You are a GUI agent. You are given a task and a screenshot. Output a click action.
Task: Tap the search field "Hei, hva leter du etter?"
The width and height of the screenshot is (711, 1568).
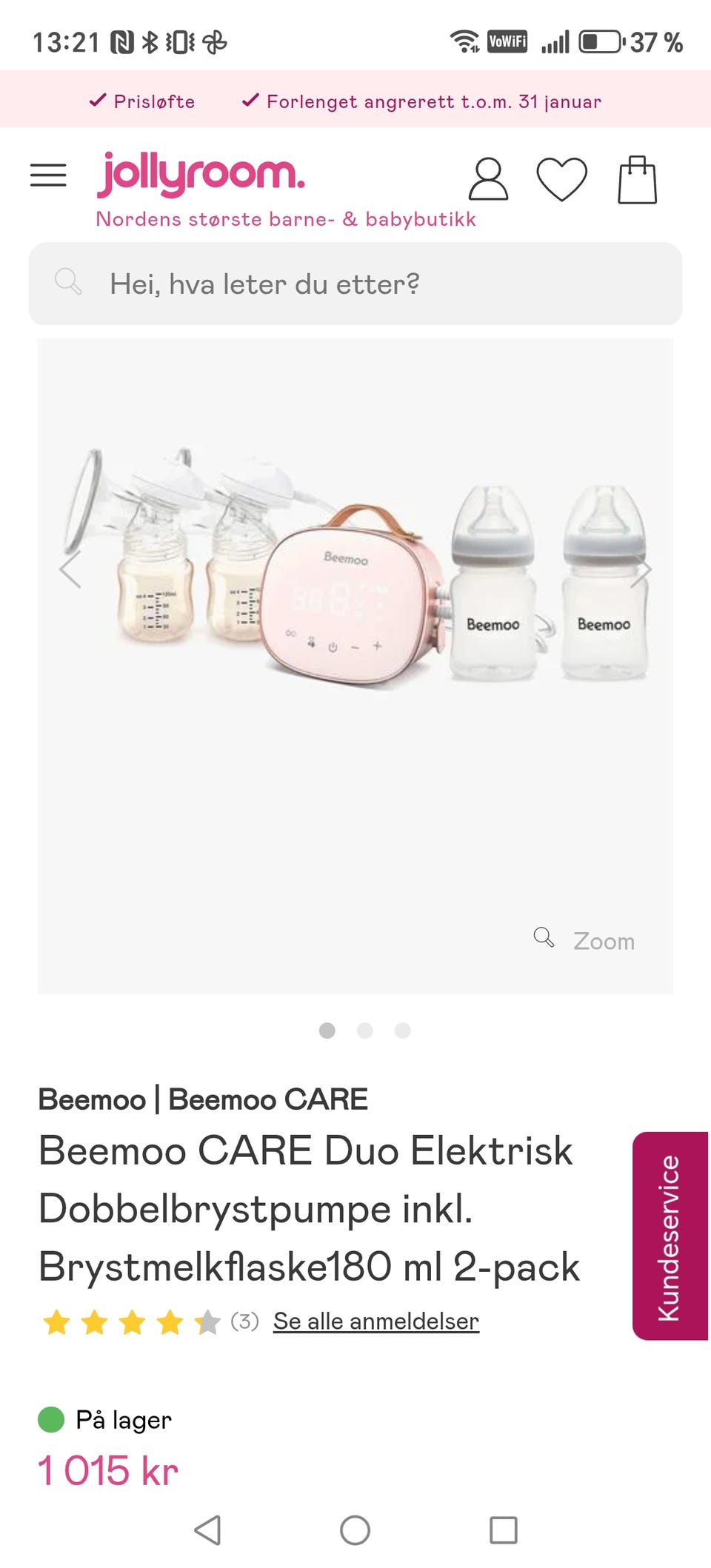(x=355, y=284)
